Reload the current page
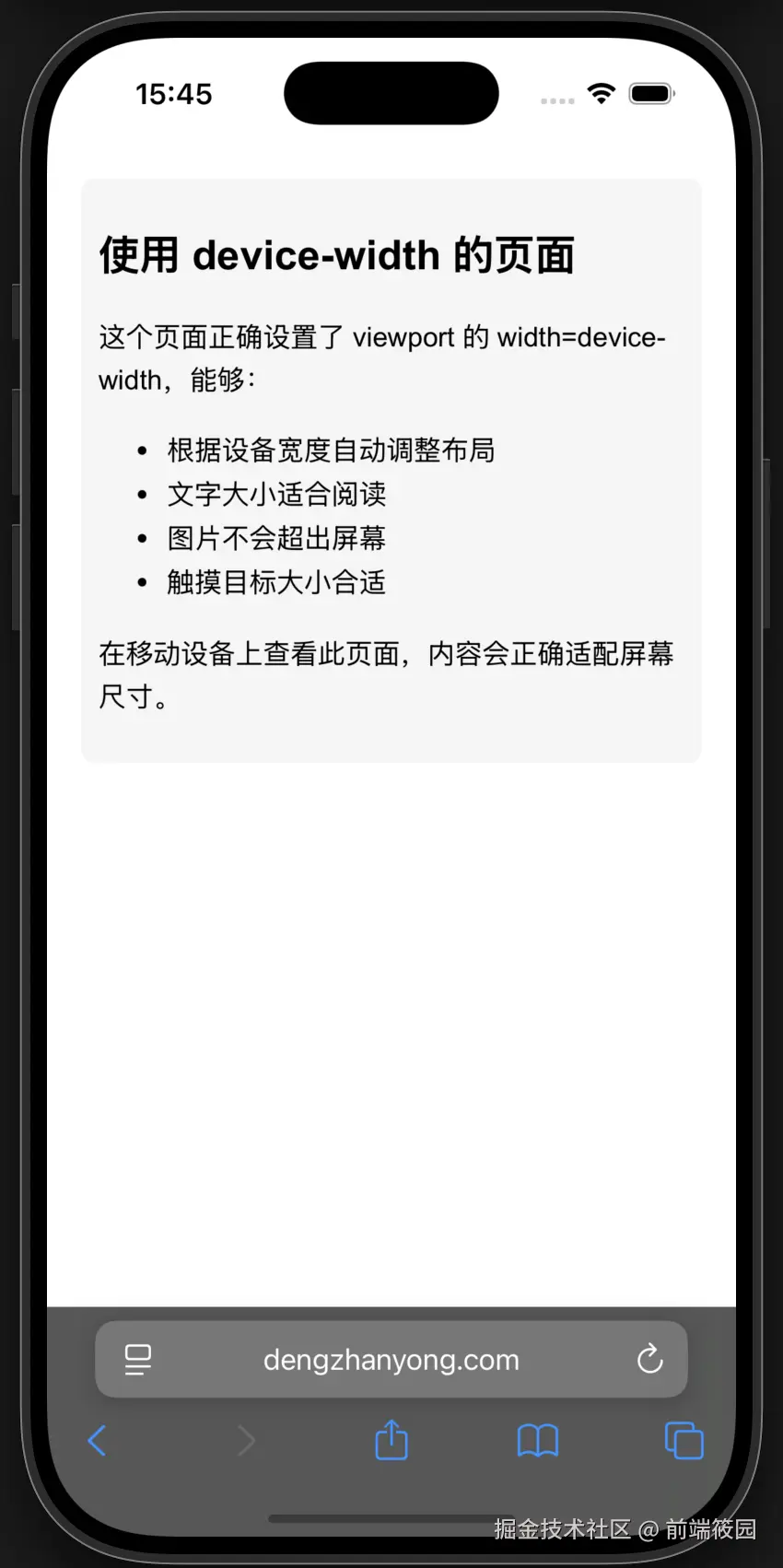783x1568 pixels. coord(649,1359)
